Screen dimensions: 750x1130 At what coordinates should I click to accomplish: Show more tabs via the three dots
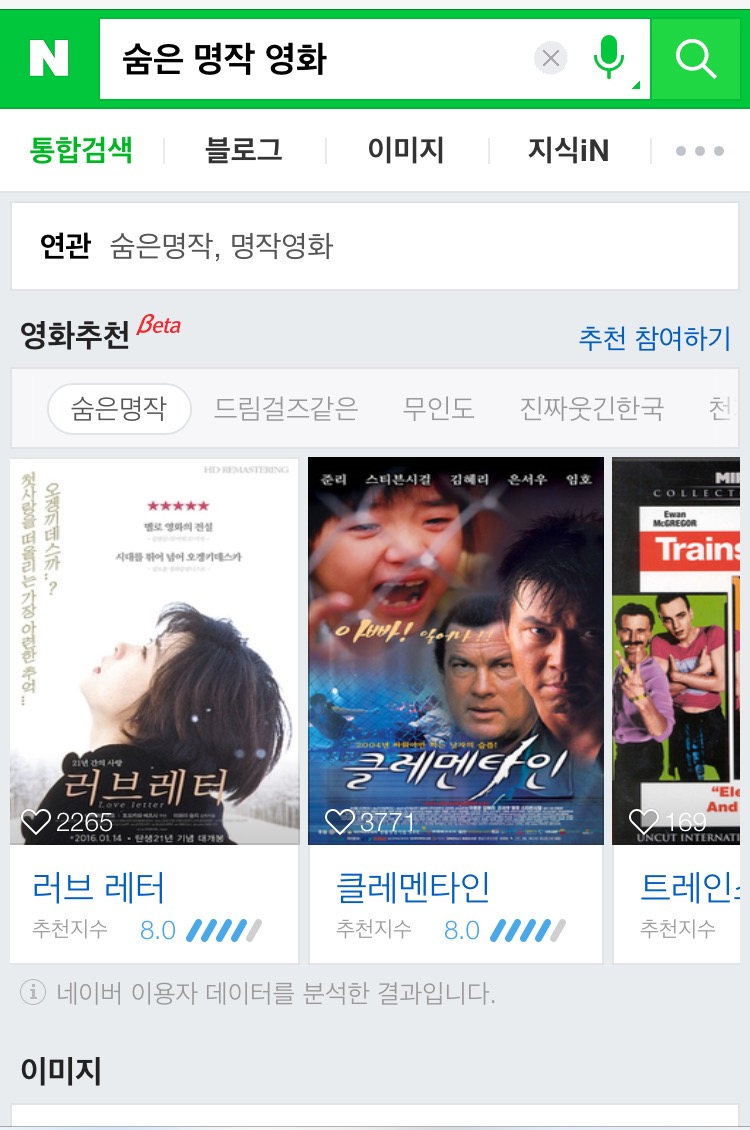(x=699, y=151)
